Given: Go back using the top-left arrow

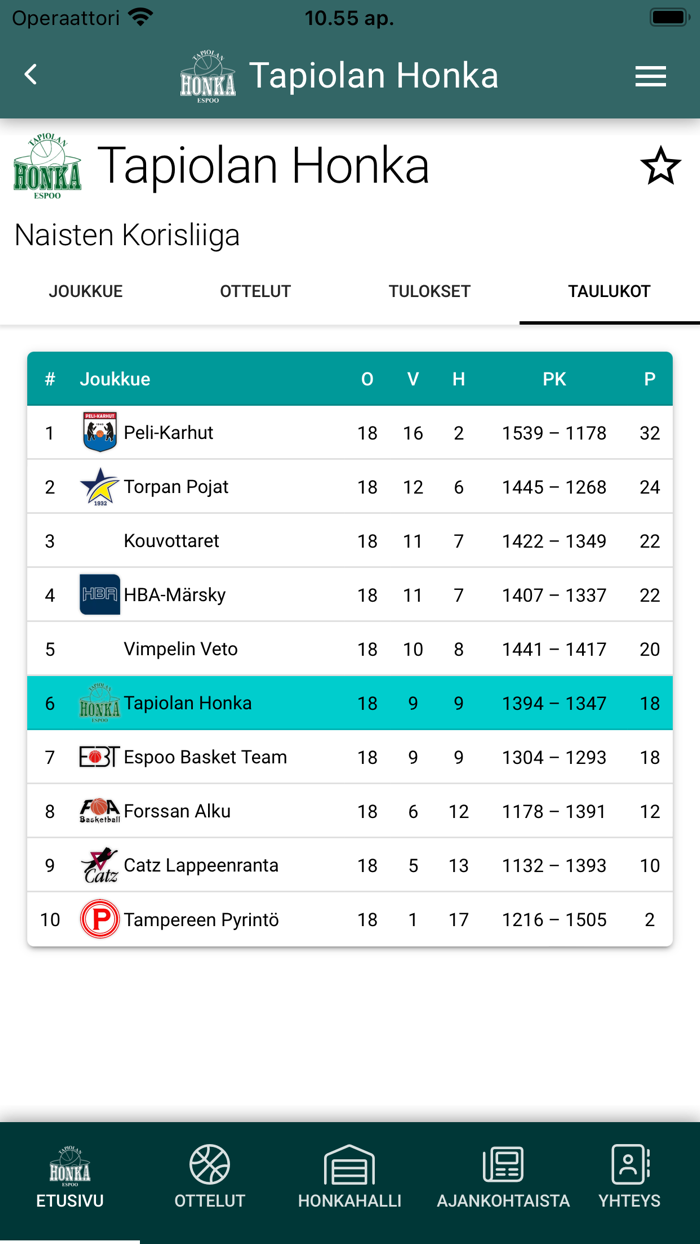Looking at the screenshot, I should [x=31, y=75].
